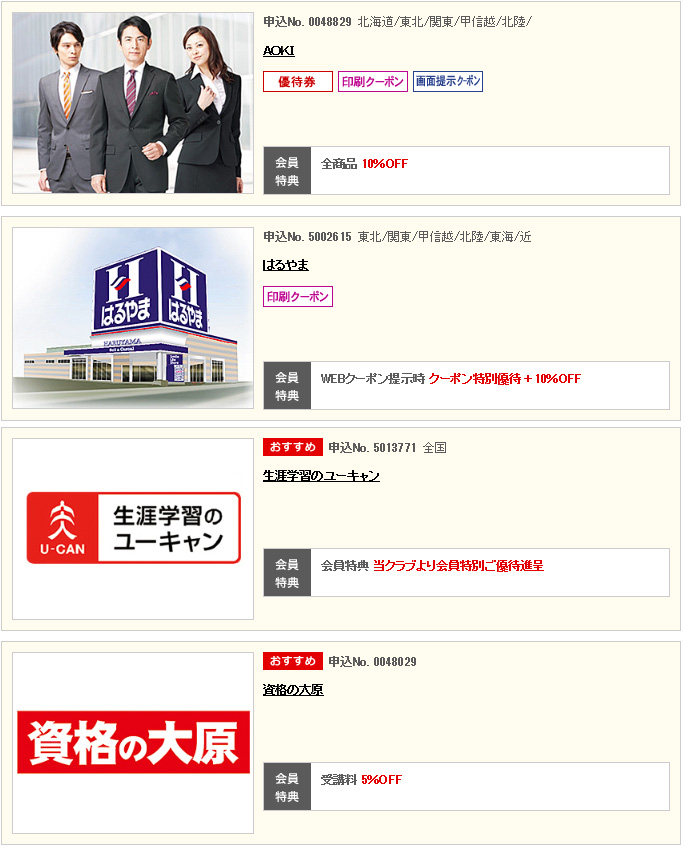Select the 優待券 tag under AOKI
This screenshot has height=851, width=685.
297,82
